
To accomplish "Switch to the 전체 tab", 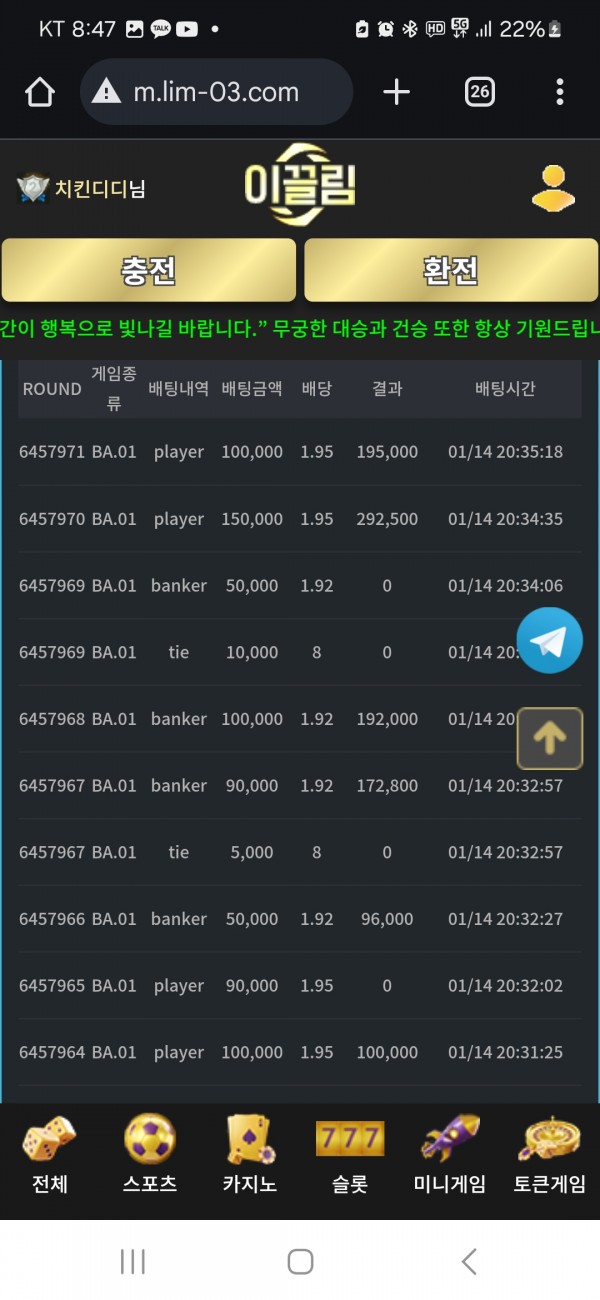I will click(50, 1157).
